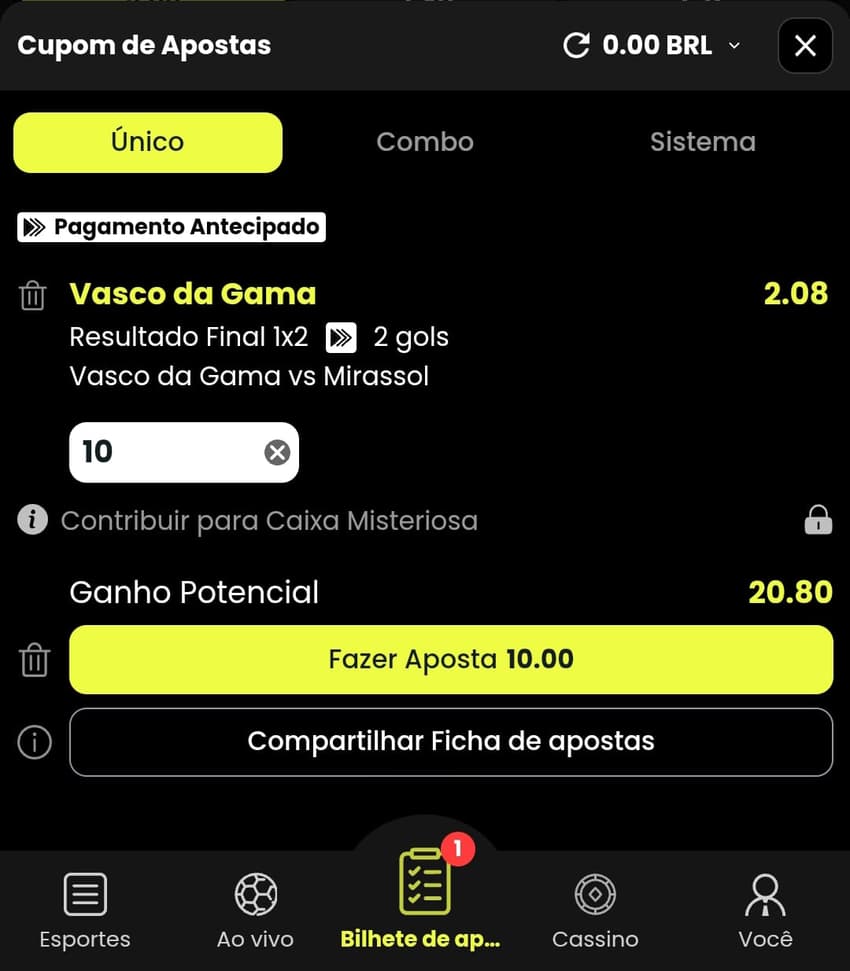Refresh the balance with the circular arrow icon
850x971 pixels.
pyautogui.click(x=575, y=45)
